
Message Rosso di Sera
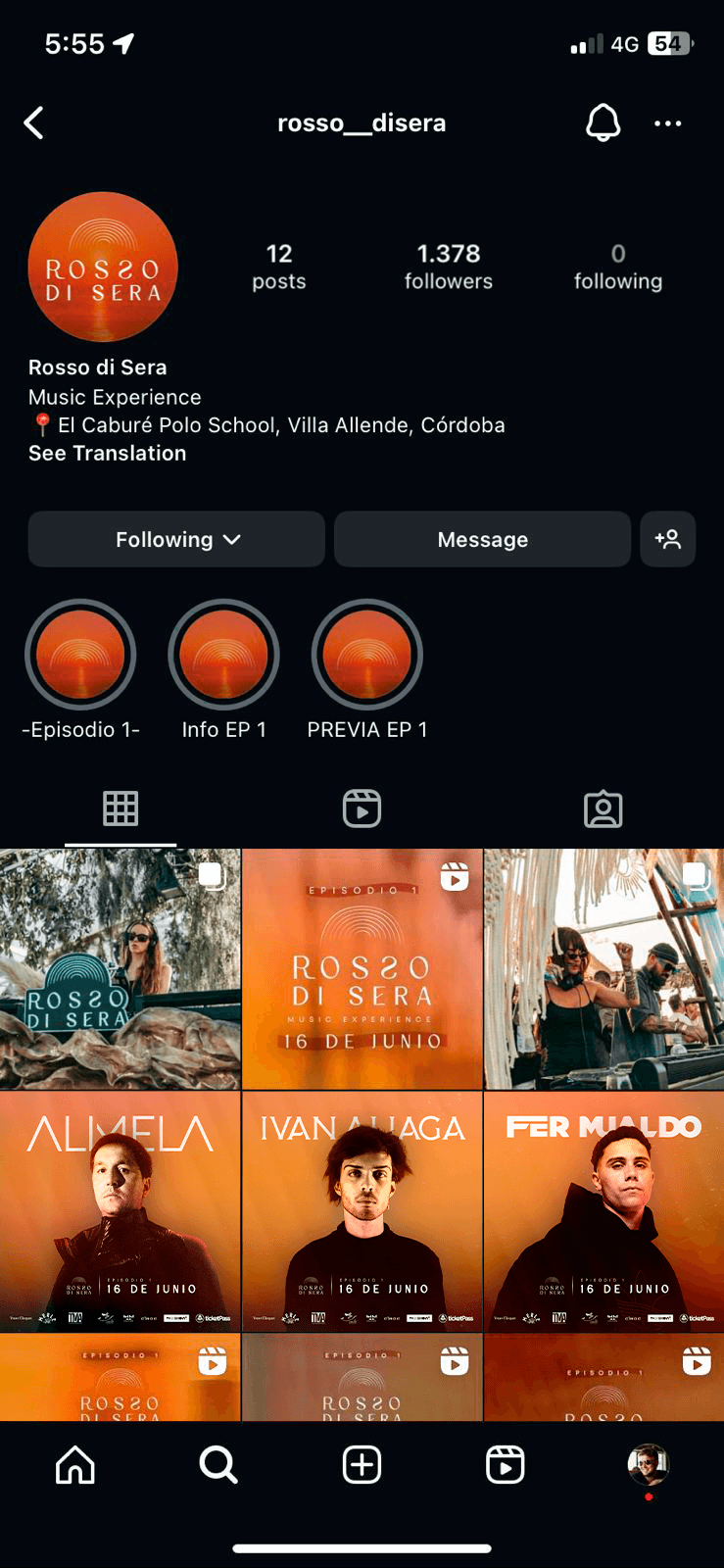click(x=482, y=539)
